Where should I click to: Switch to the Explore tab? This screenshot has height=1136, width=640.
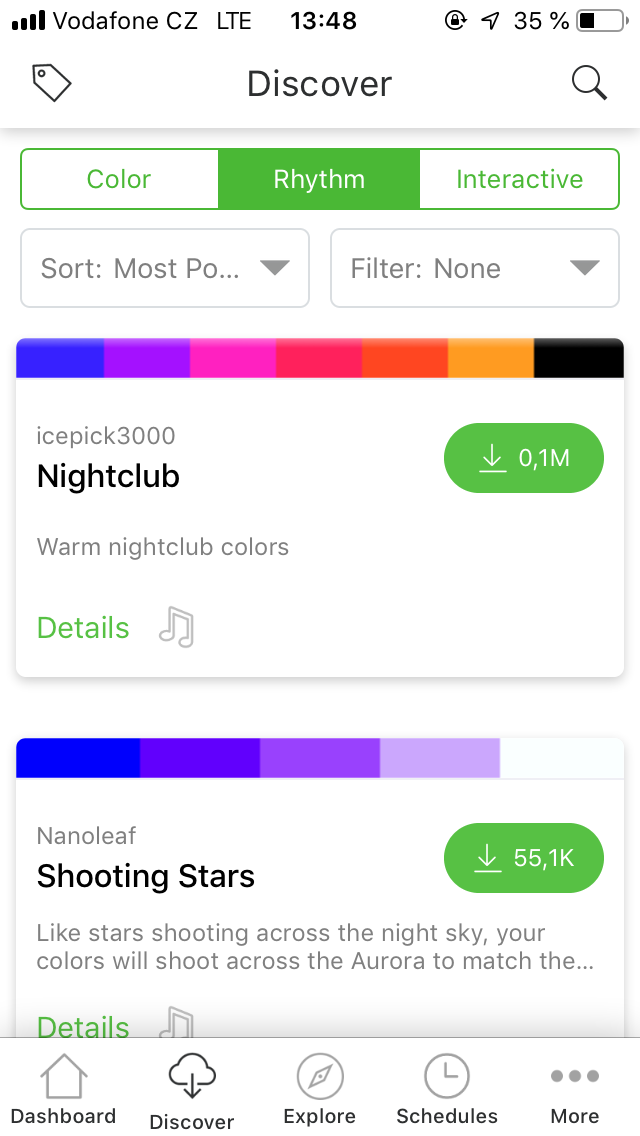point(319,1092)
